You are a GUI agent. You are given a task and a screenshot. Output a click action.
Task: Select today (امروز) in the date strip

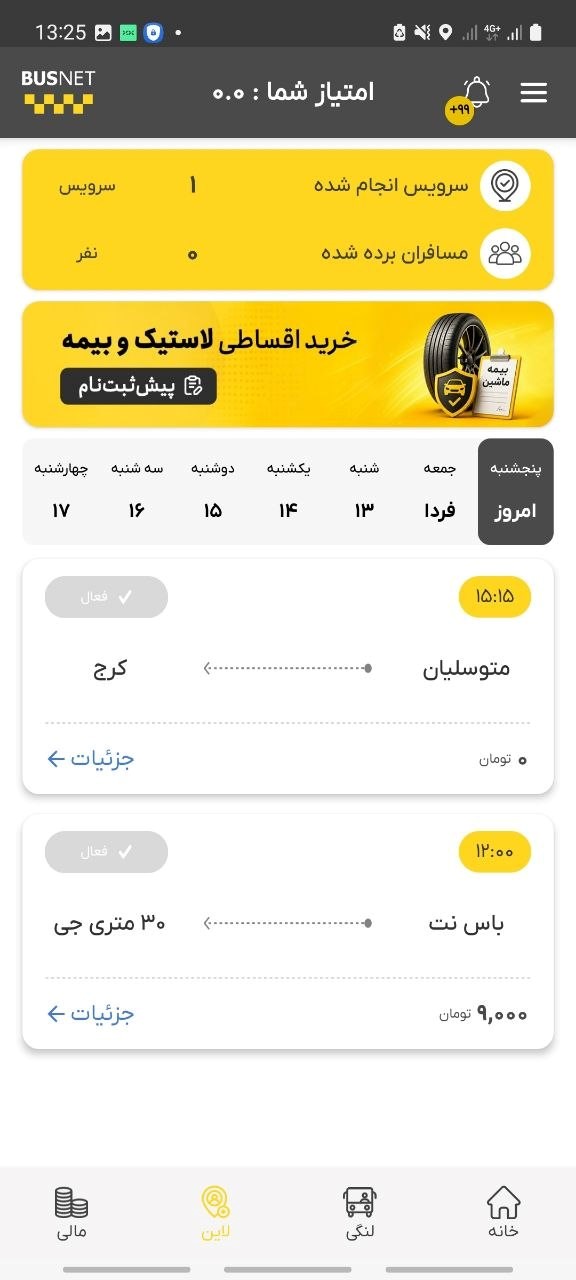tap(515, 492)
